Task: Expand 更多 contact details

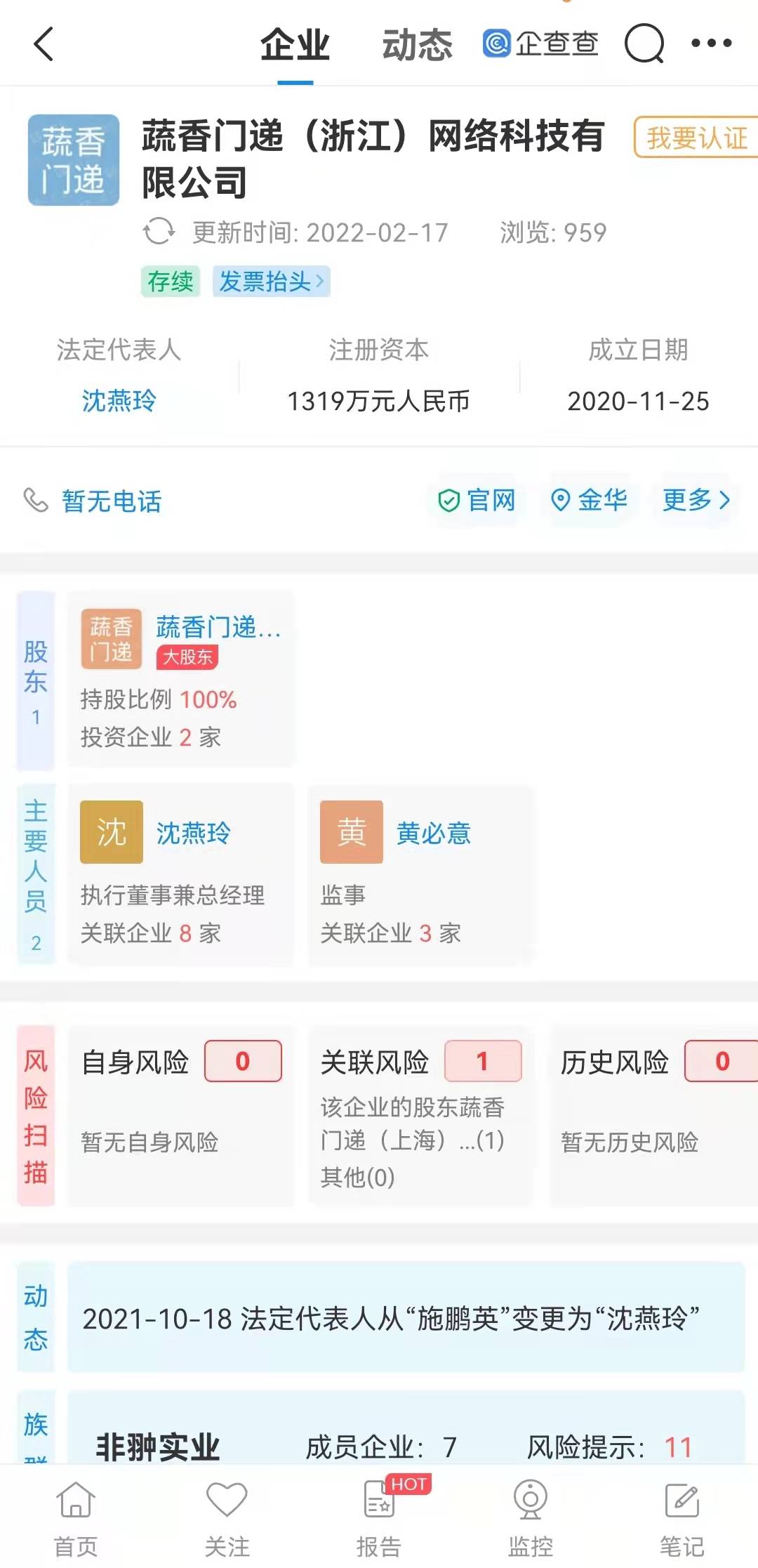Action: coord(696,501)
